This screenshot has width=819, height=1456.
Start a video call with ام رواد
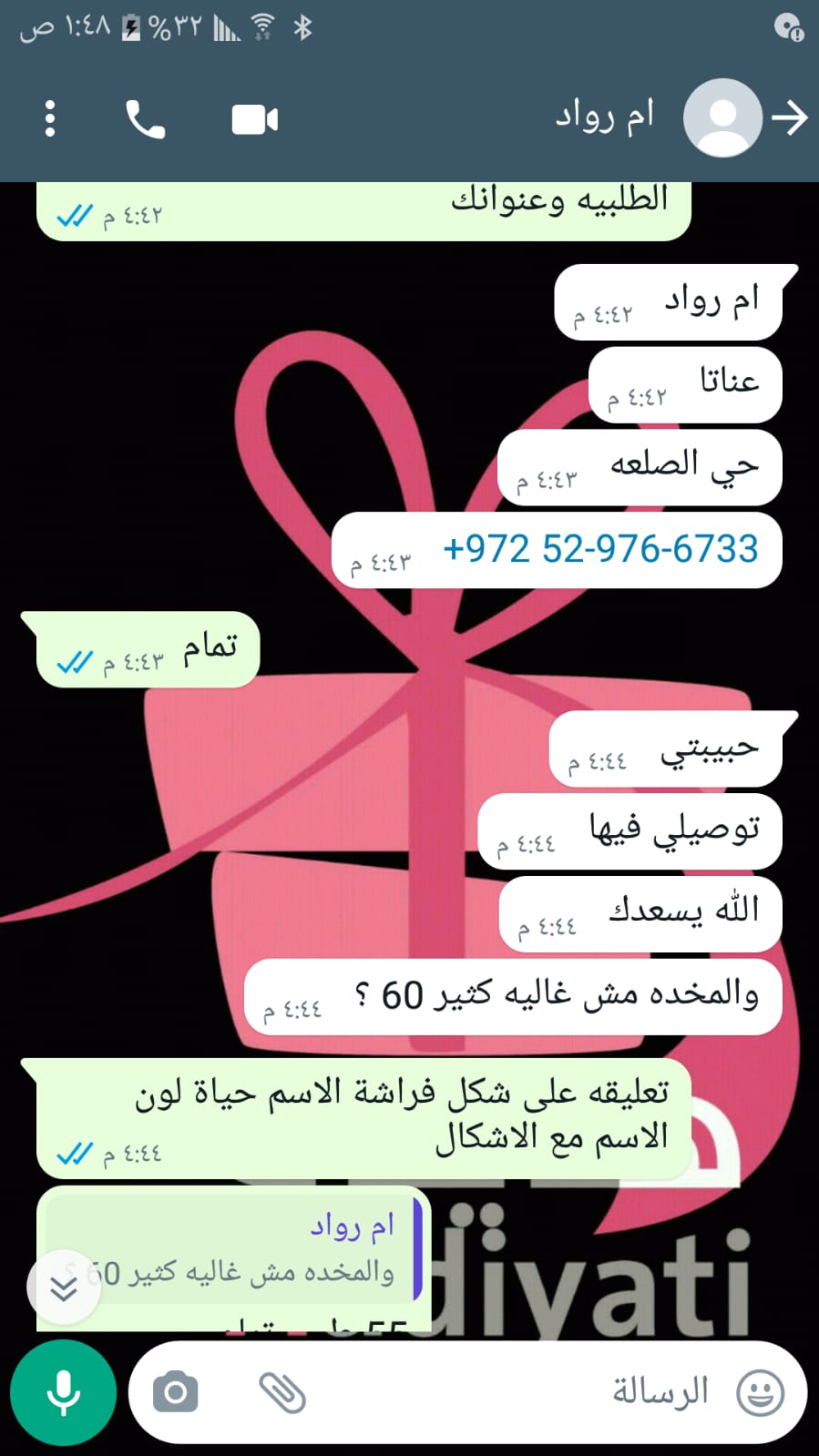[x=254, y=119]
